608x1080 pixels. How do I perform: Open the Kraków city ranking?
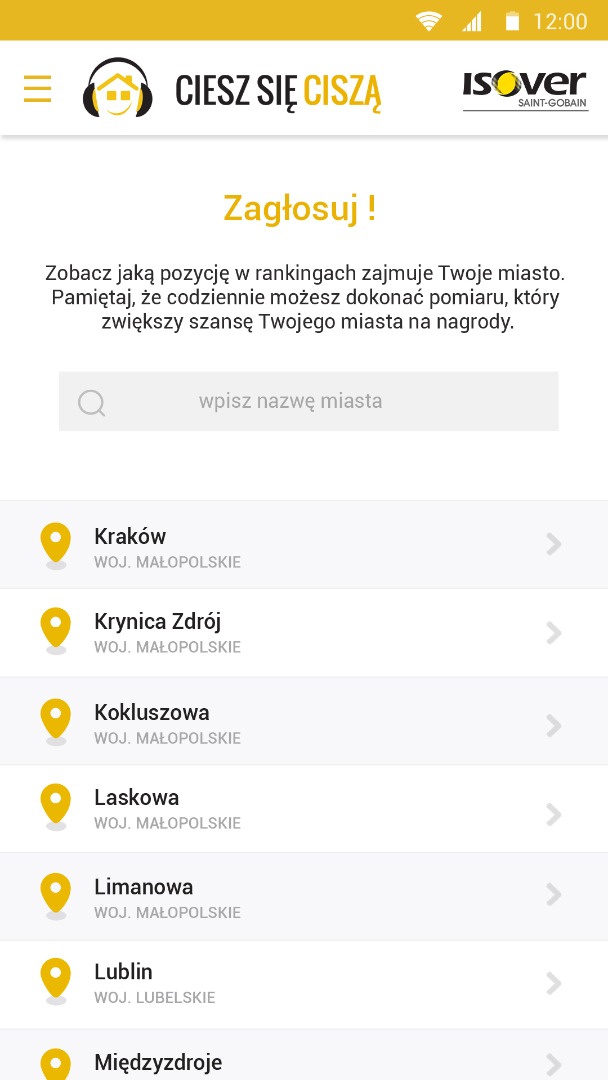coord(304,545)
